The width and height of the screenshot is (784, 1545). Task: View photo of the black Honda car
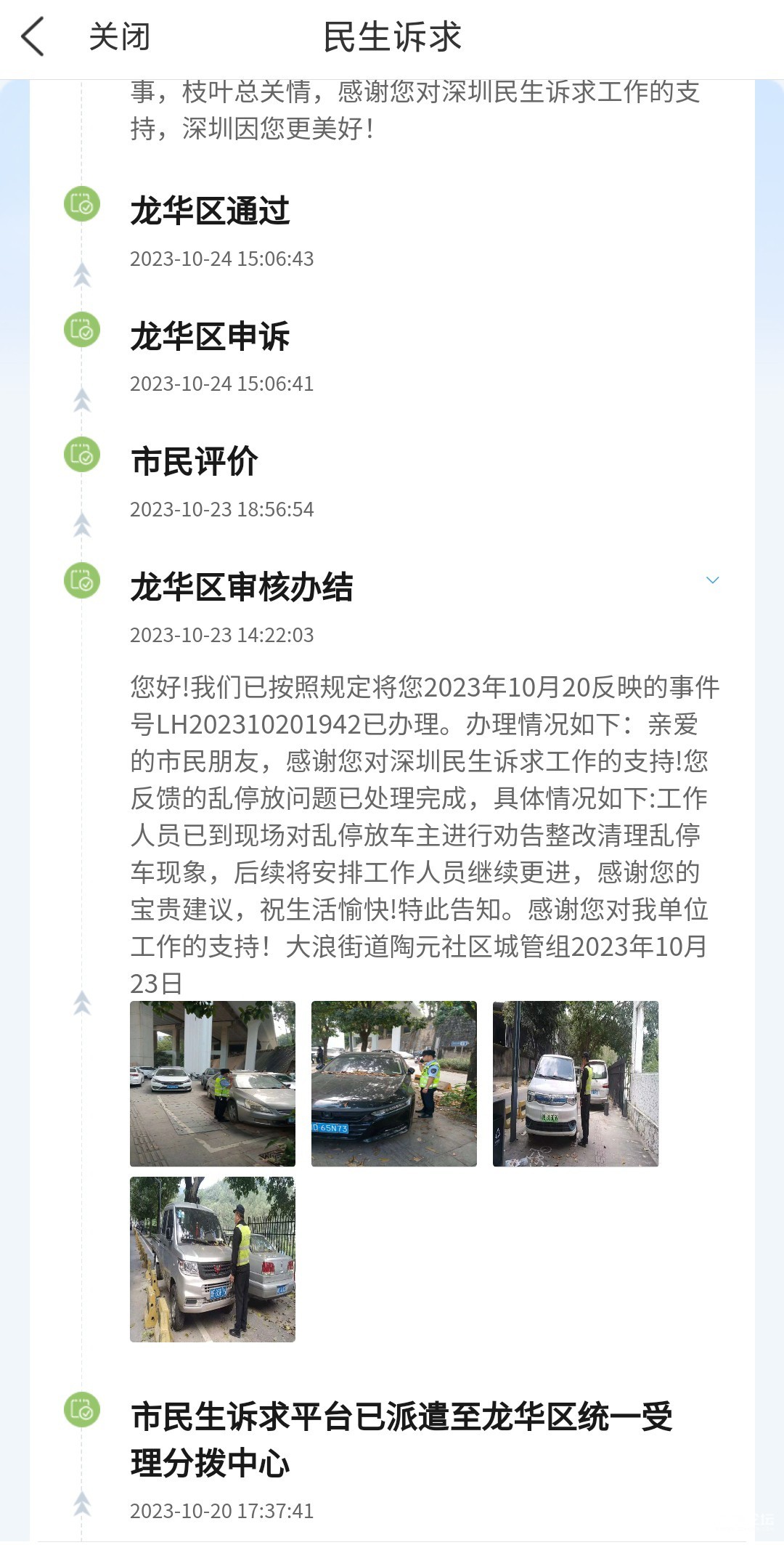[394, 1084]
